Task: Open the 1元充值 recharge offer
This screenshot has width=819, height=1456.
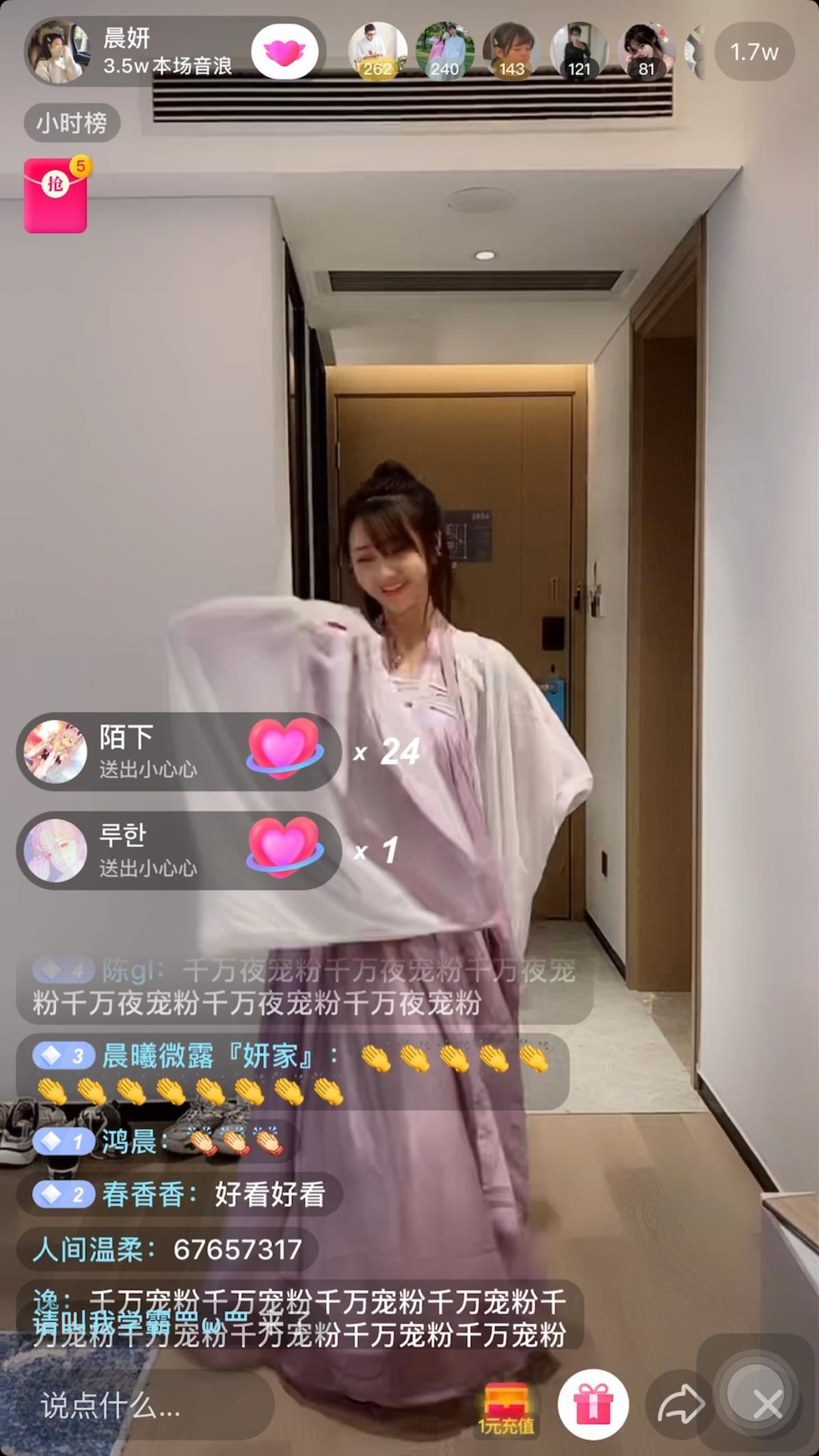Action: 506,1405
